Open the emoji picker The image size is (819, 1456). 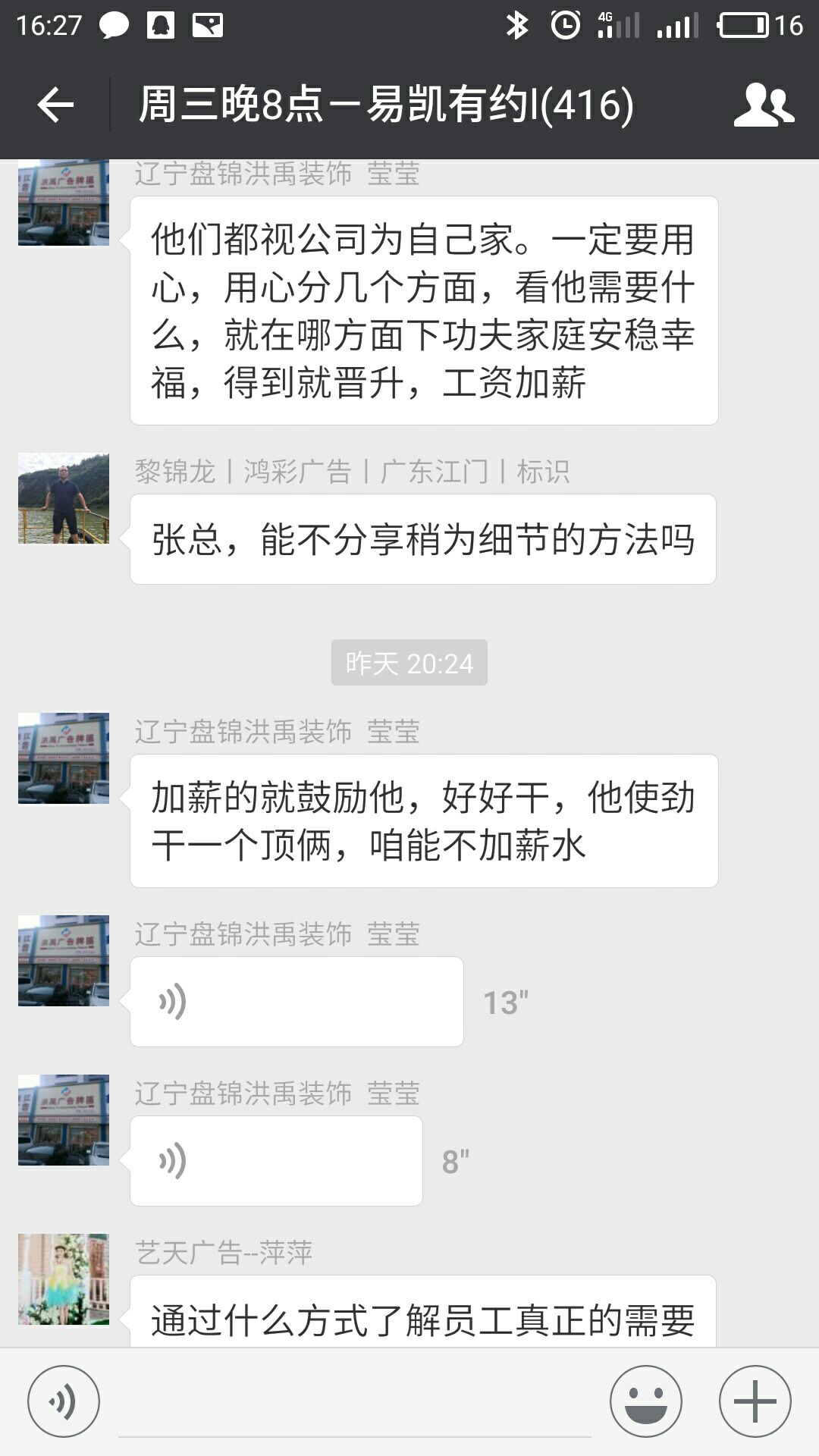click(x=646, y=1401)
